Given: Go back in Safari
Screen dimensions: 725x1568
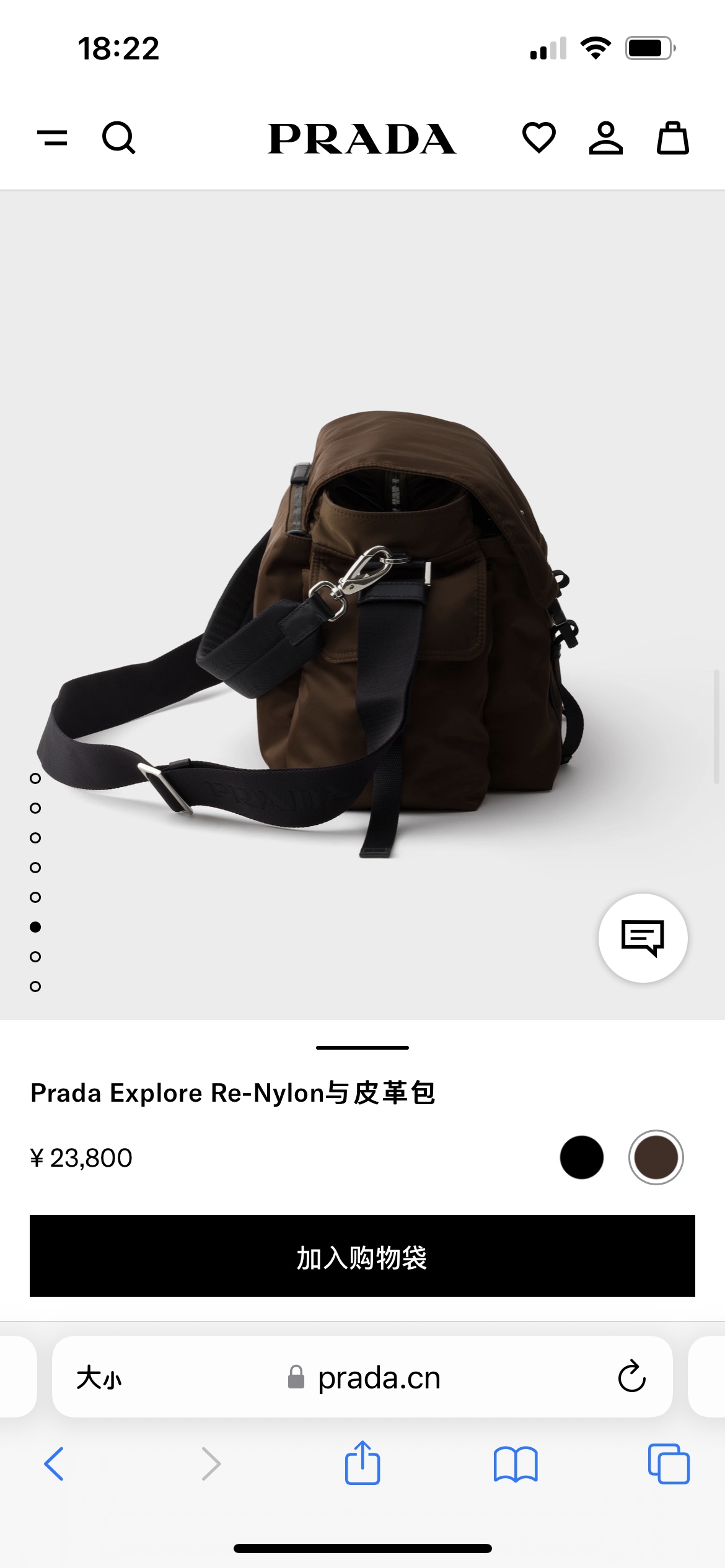Looking at the screenshot, I should 54,1464.
